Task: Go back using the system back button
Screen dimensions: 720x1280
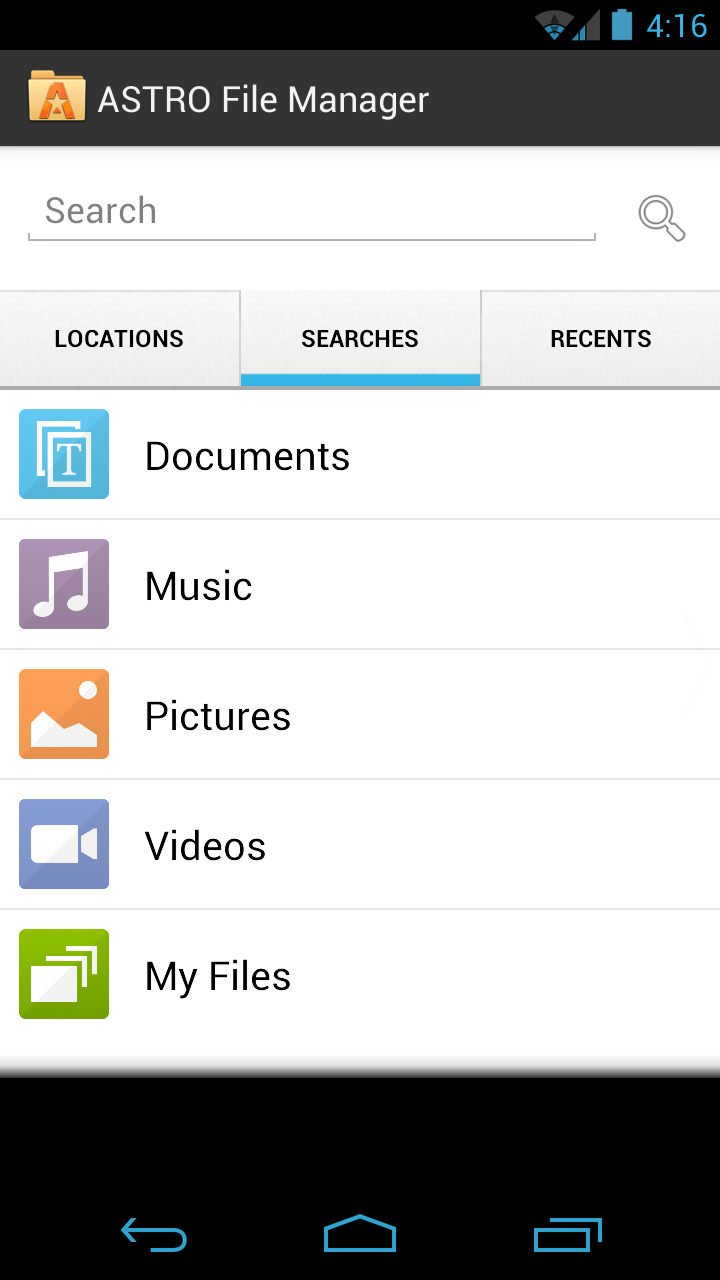Action: point(154,1236)
